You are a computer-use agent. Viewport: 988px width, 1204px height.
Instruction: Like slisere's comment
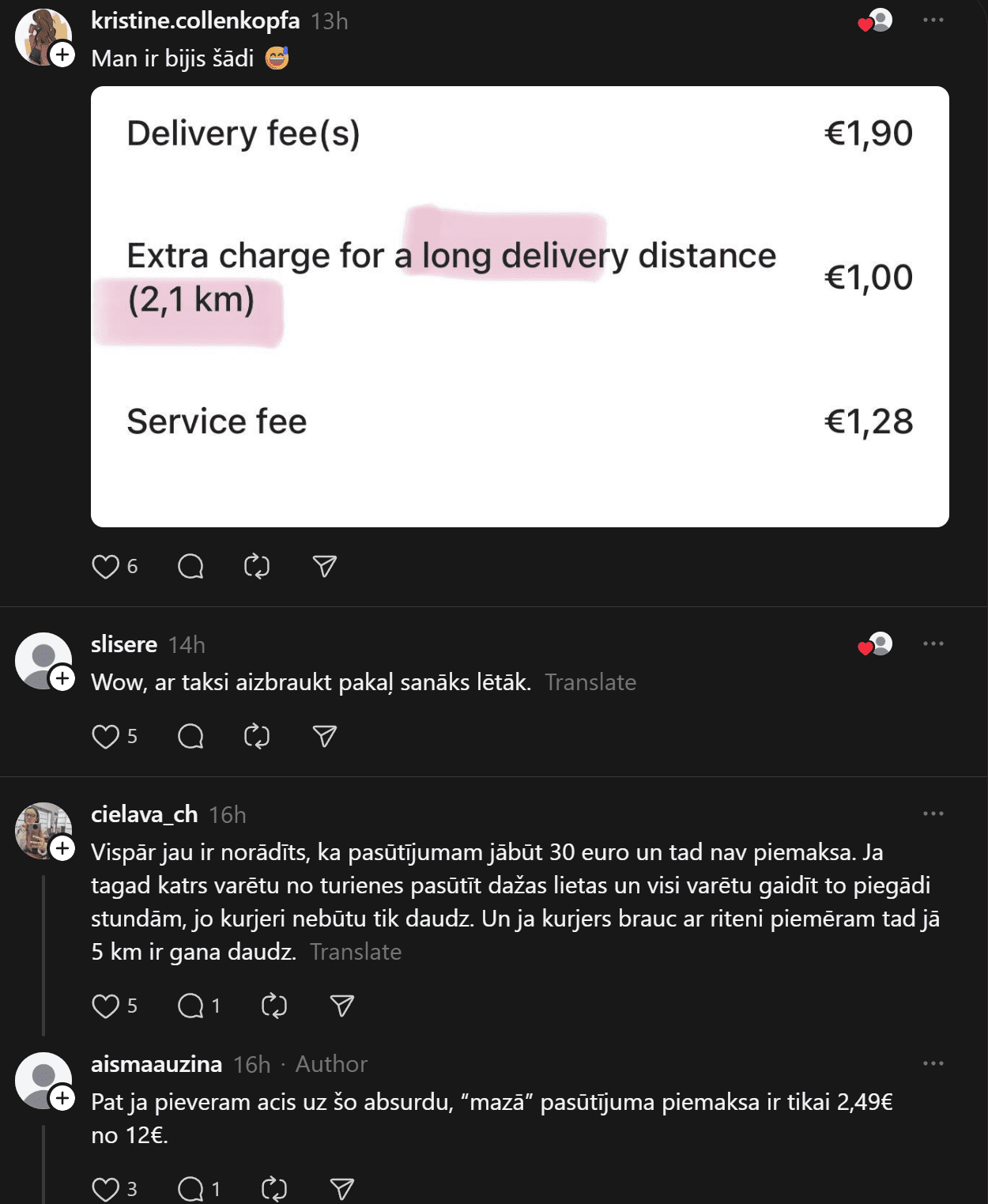pos(105,737)
